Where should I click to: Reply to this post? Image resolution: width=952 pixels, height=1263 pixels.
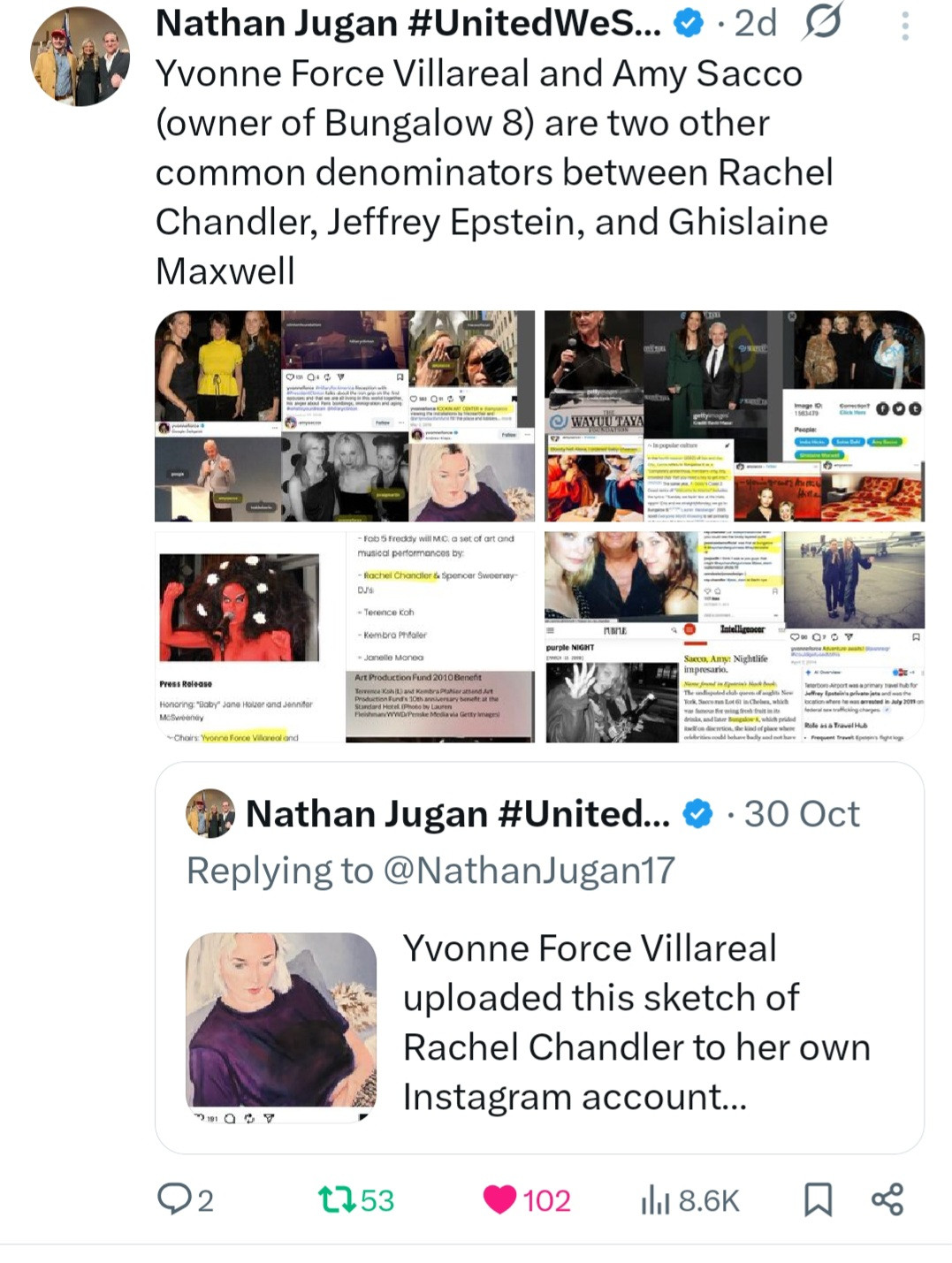tap(185, 1199)
